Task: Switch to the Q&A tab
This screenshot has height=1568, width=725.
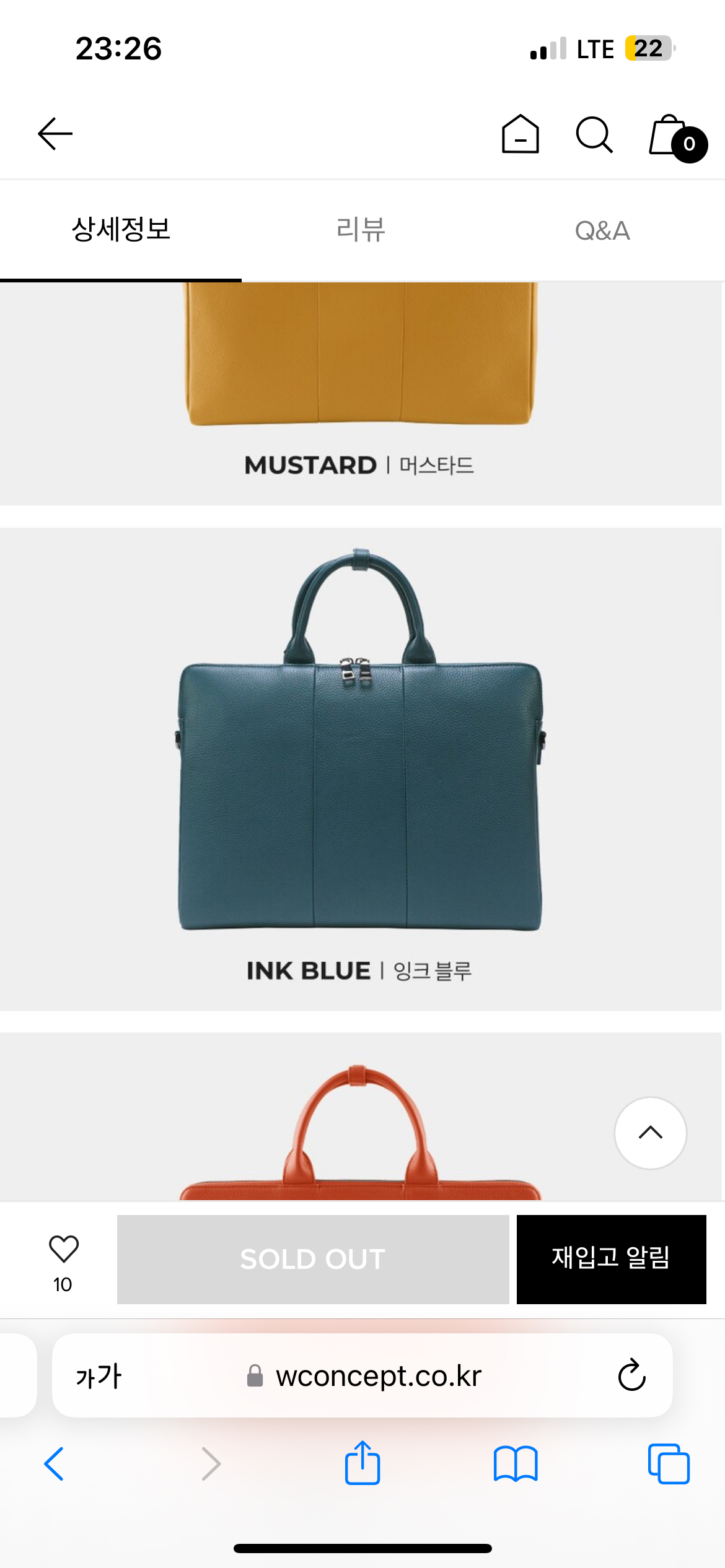Action: click(x=602, y=230)
